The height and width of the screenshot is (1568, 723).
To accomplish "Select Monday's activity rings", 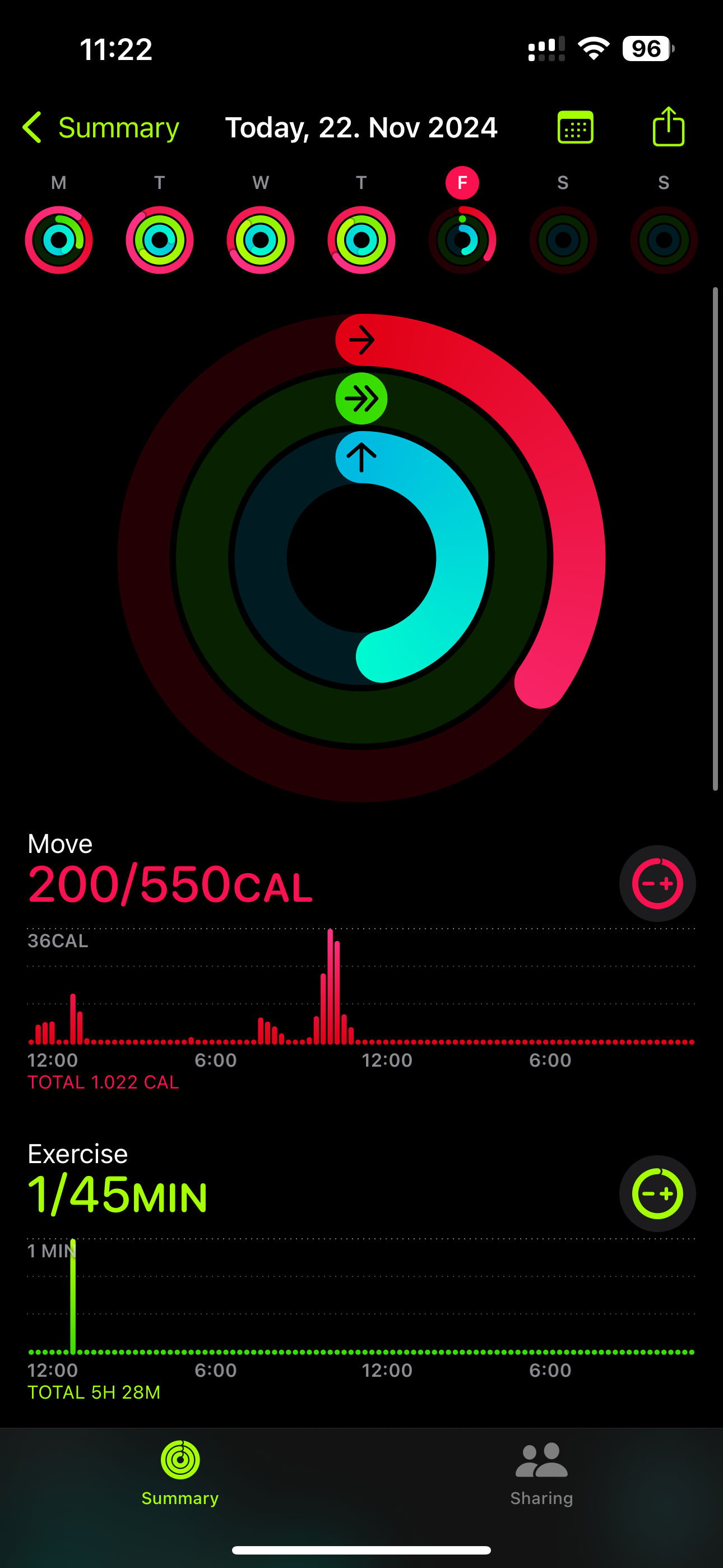I will 59,240.
